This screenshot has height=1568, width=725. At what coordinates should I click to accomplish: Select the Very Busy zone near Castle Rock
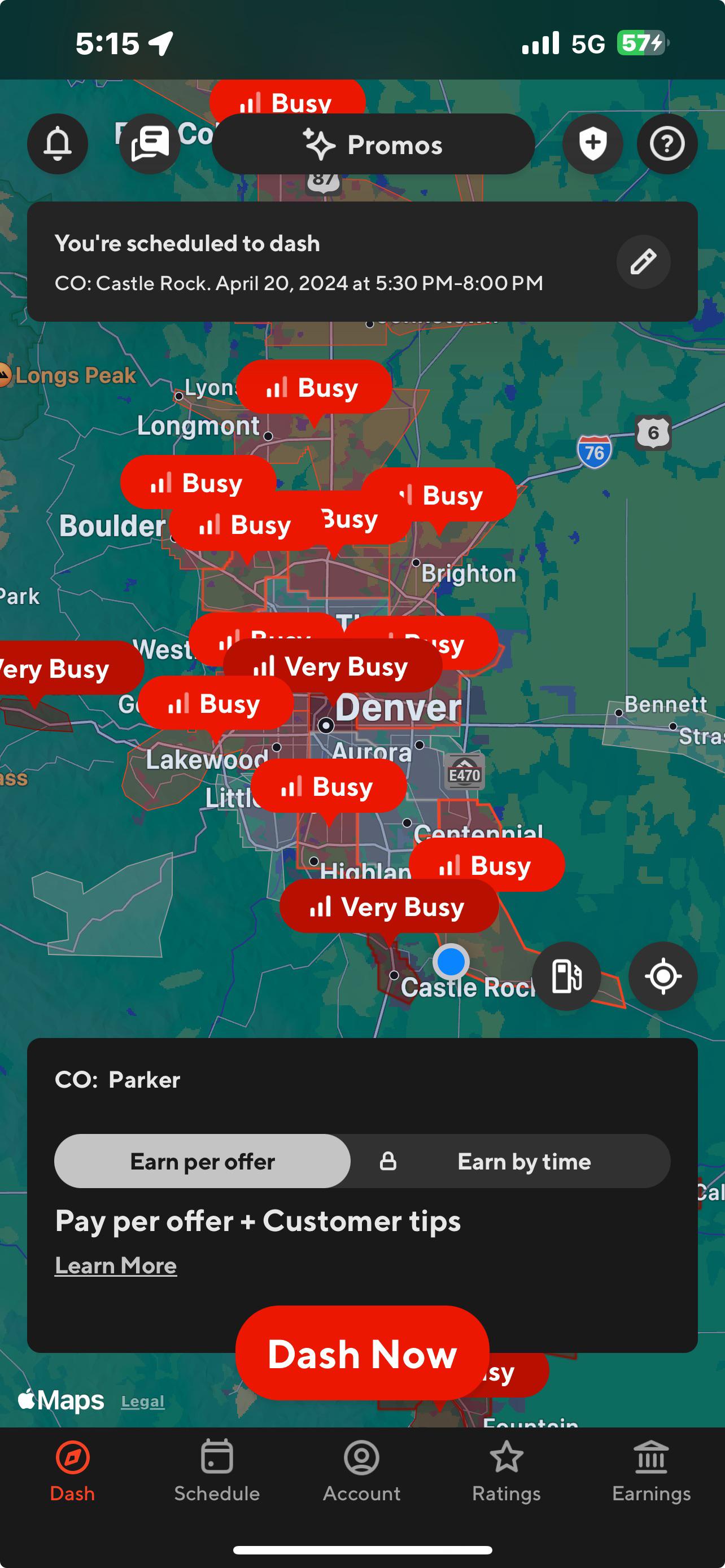point(389,906)
